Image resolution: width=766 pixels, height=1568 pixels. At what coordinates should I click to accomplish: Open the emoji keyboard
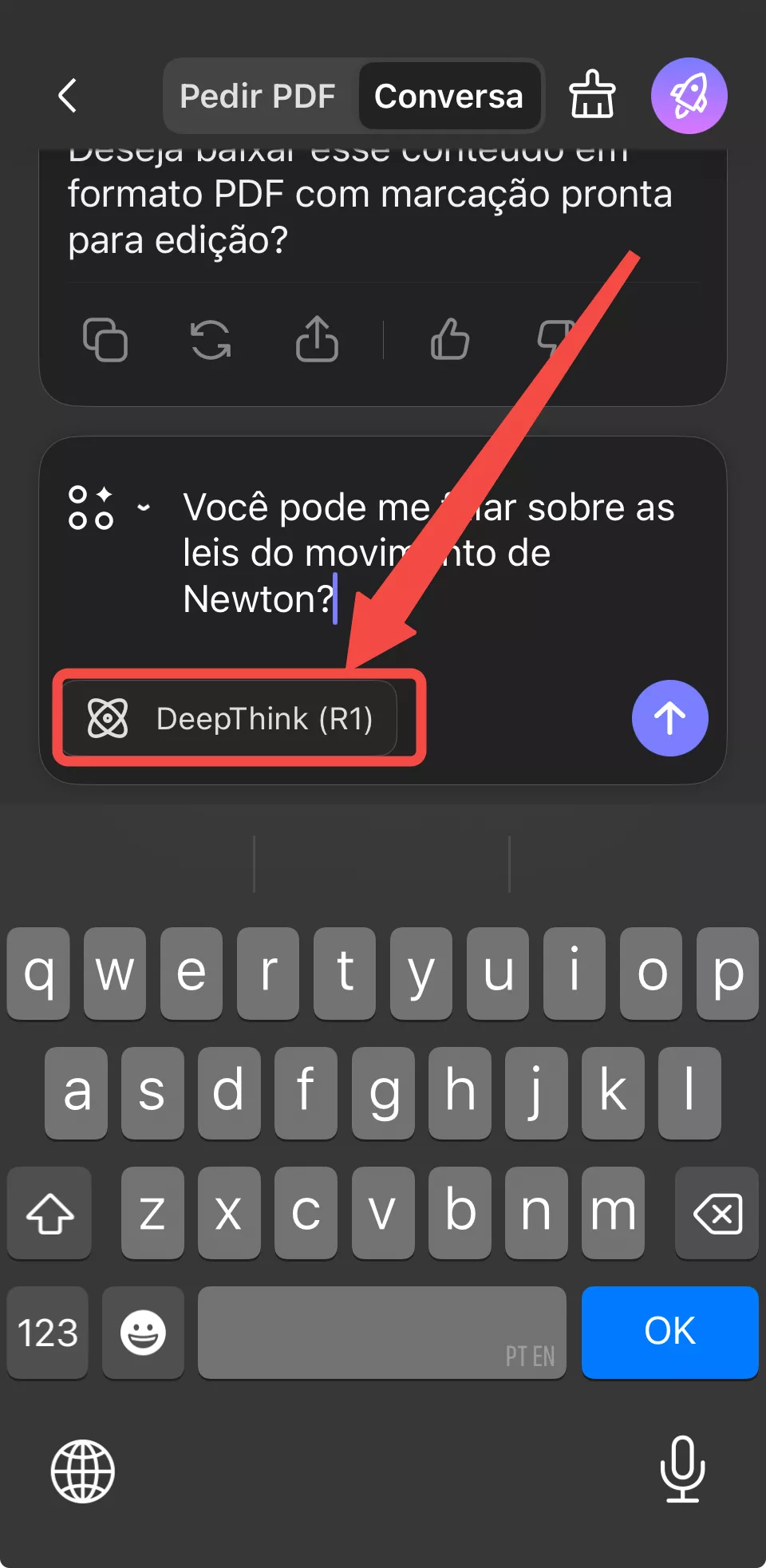tap(143, 1333)
